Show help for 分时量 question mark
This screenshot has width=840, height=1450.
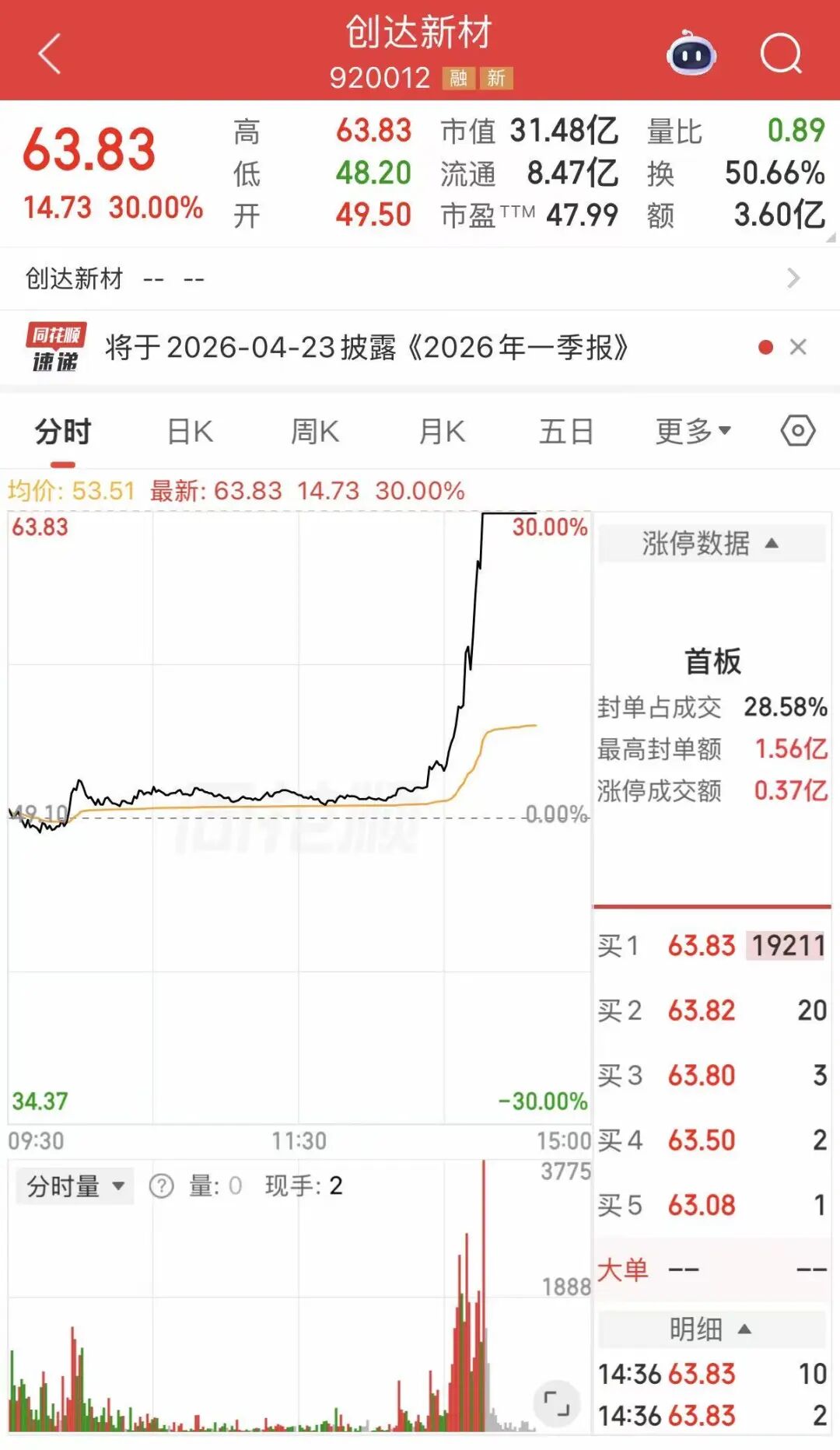(x=161, y=1186)
